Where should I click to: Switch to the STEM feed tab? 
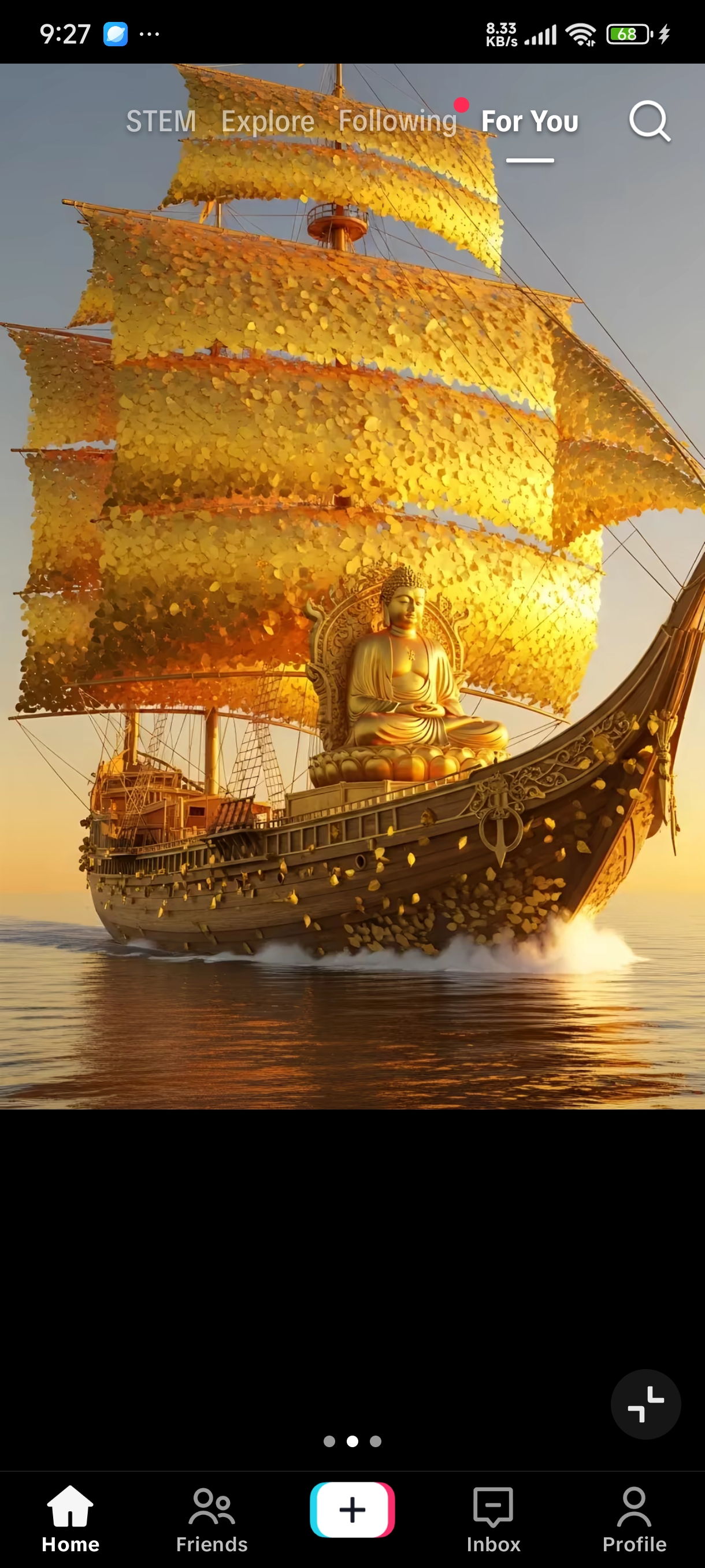[161, 121]
